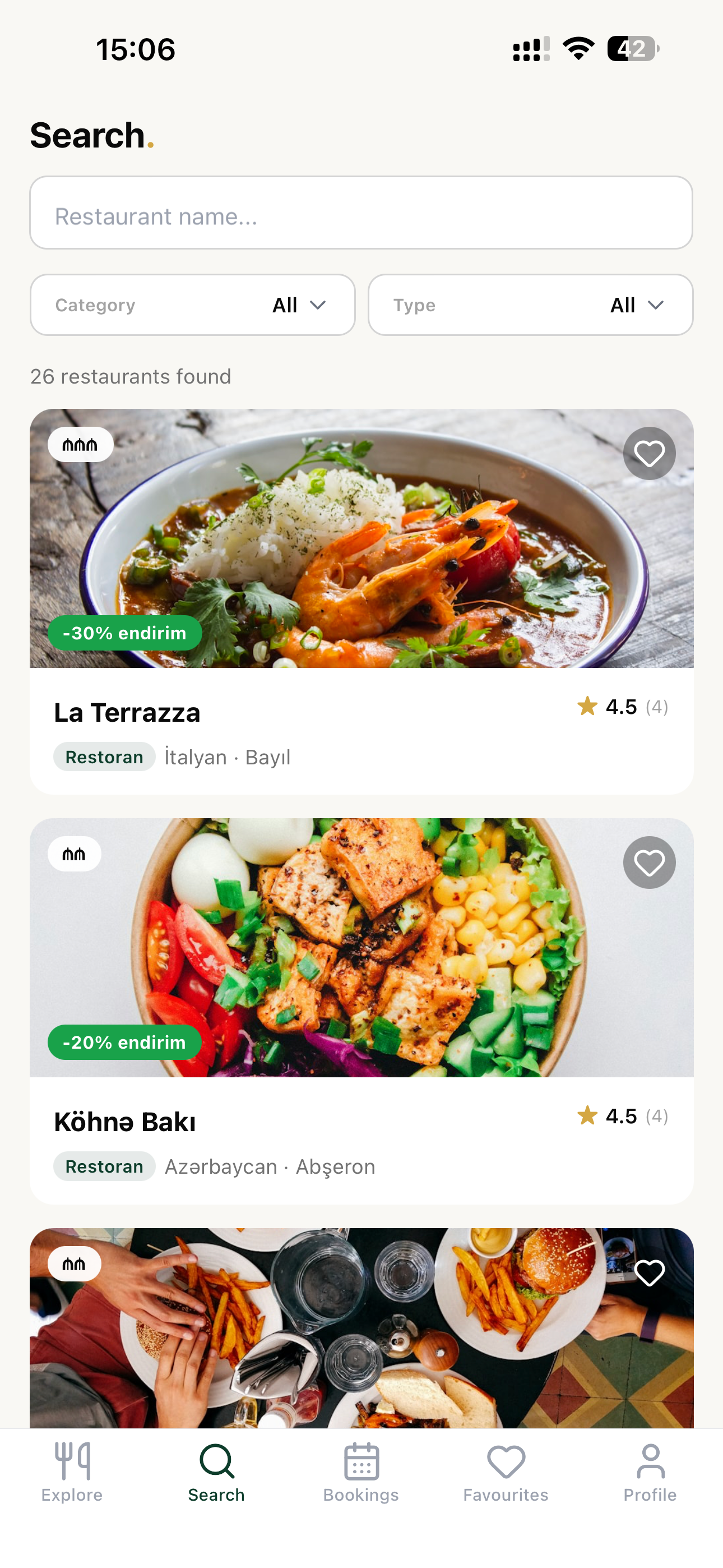
Task: Switch to the Explore tab
Action: 72,1473
